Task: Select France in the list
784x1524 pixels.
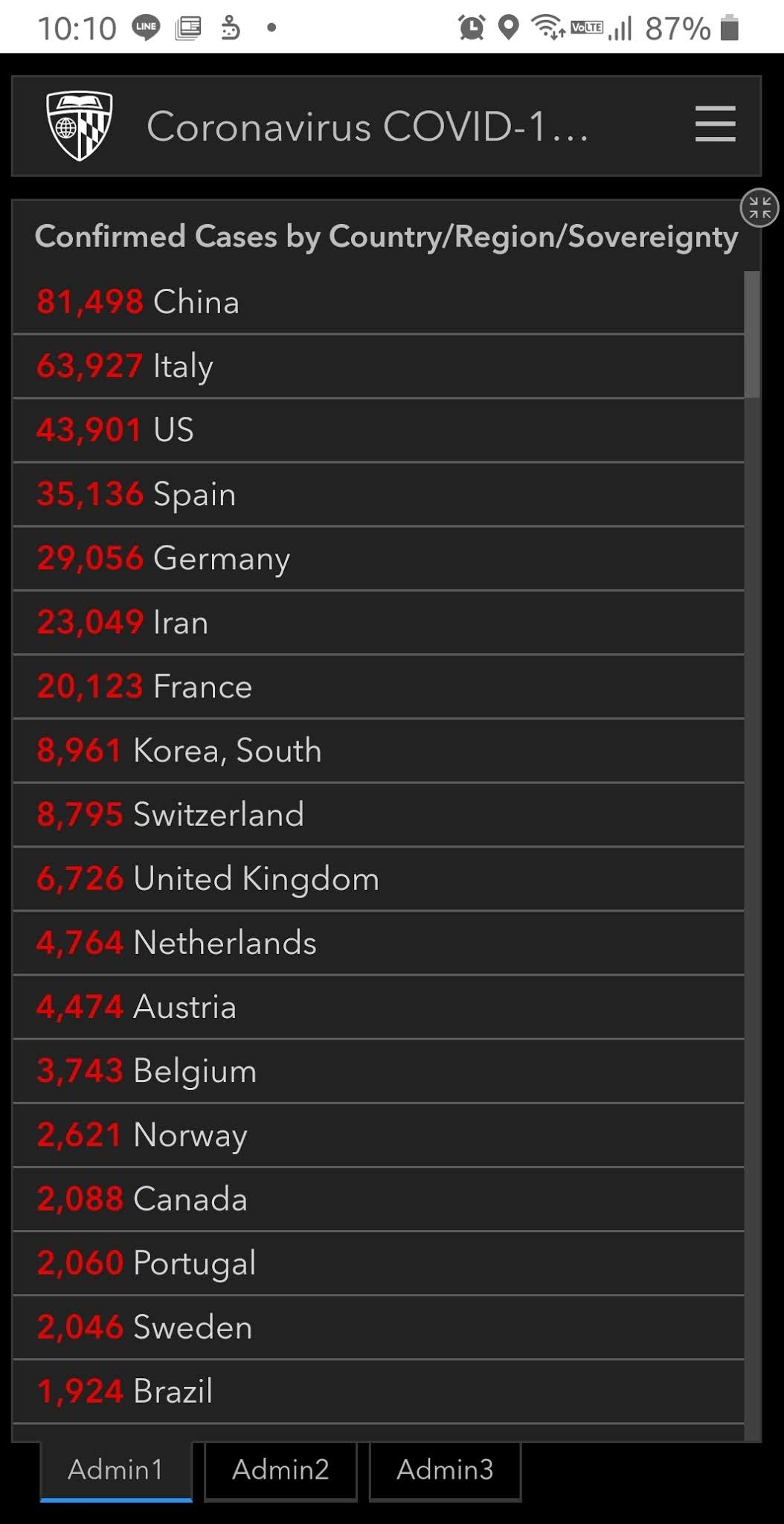Action: (379, 686)
